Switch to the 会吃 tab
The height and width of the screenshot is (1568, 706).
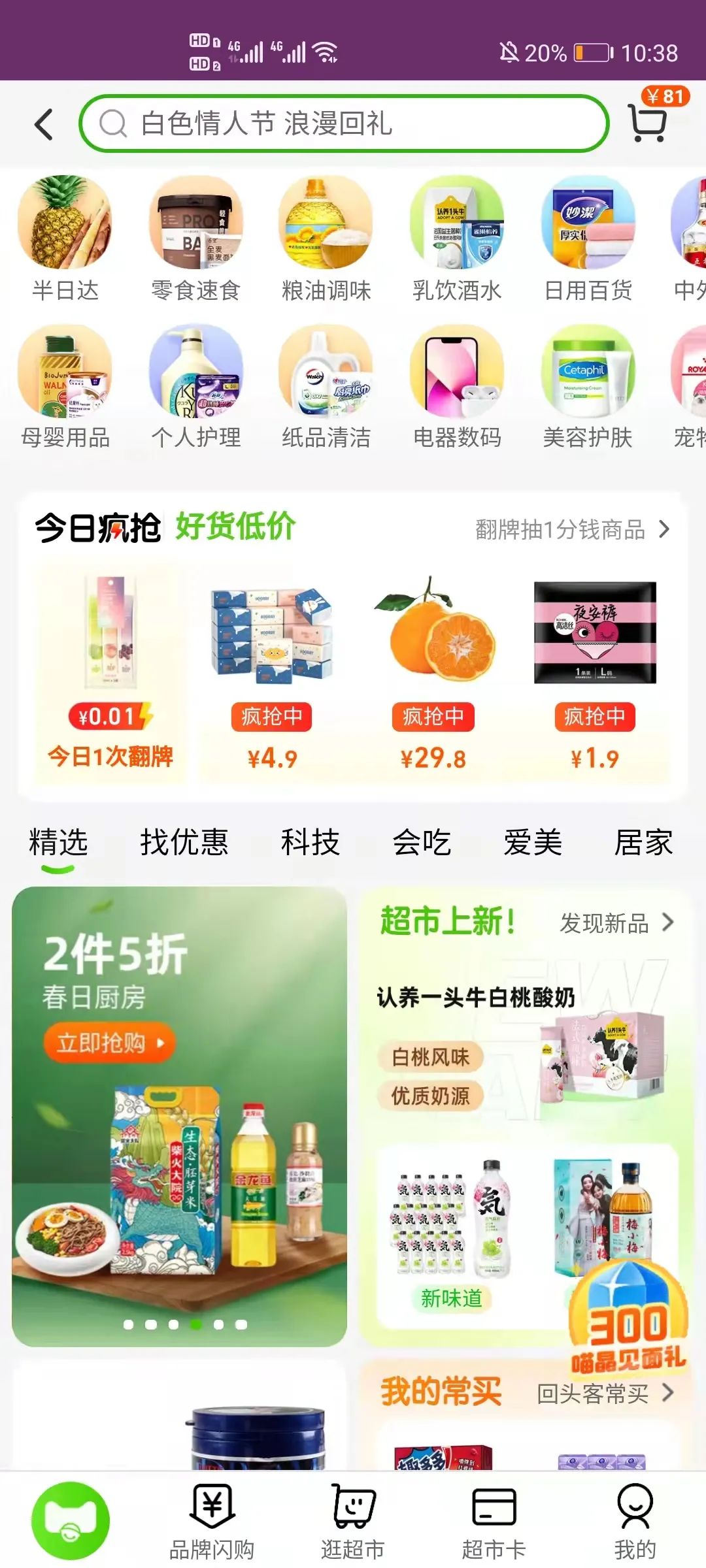422,842
